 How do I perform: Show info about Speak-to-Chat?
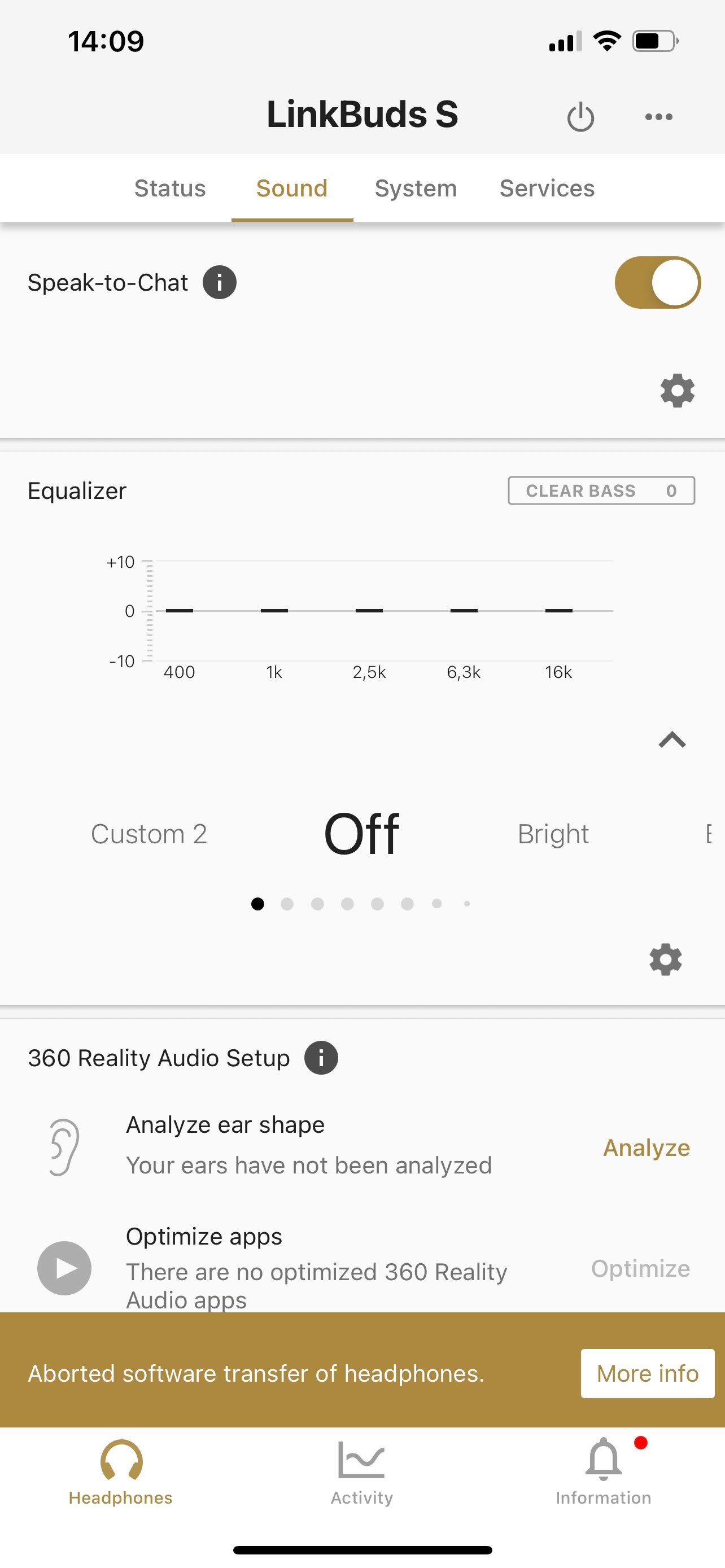(219, 282)
